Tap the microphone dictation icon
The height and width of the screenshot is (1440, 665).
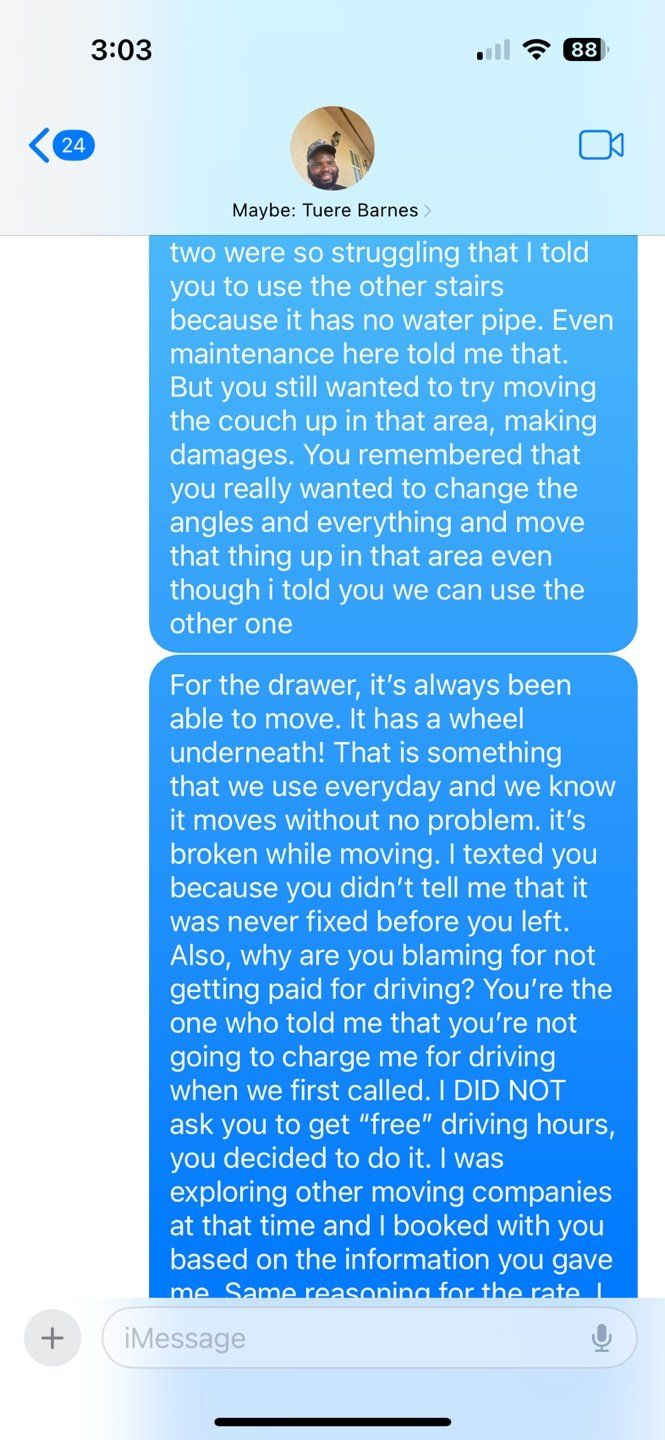(x=601, y=1338)
